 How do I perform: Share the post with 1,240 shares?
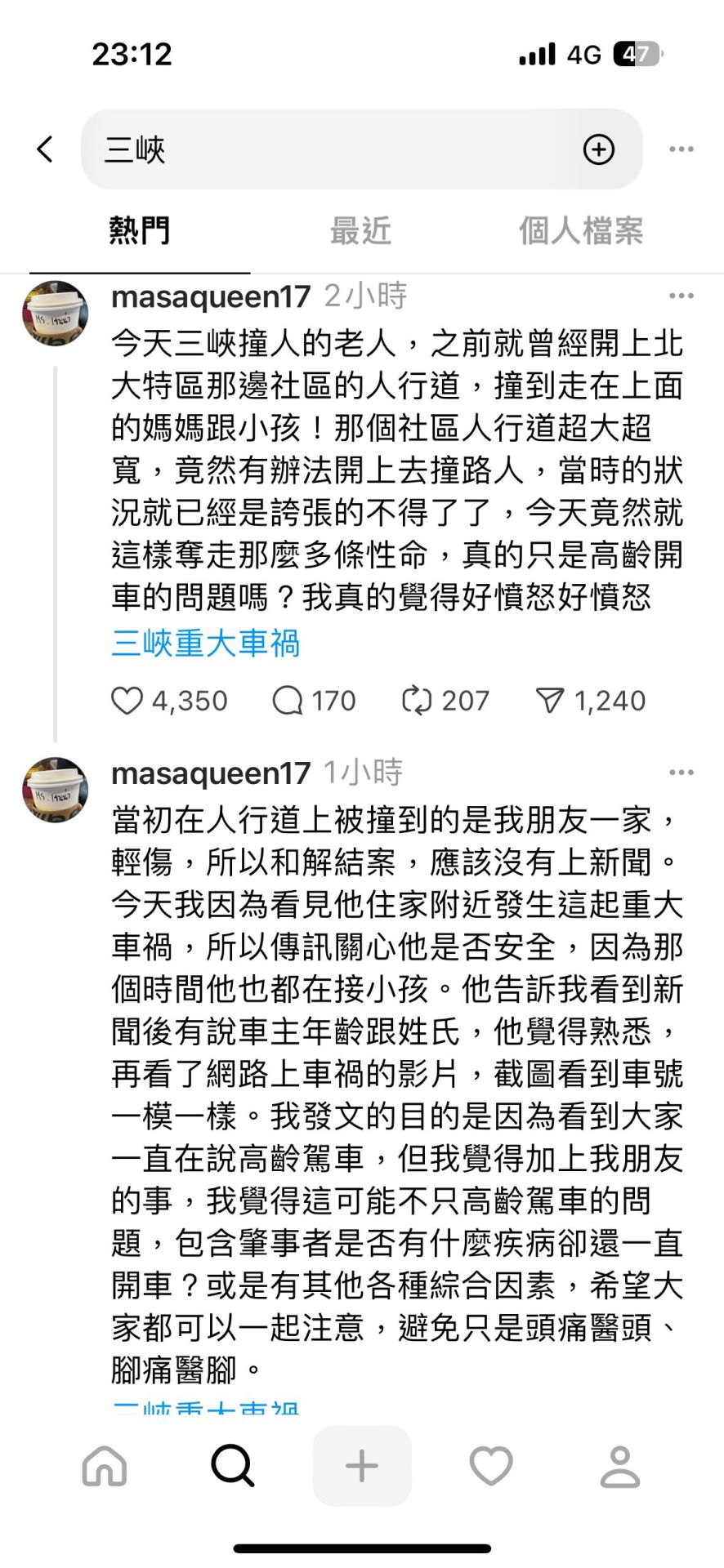click(549, 701)
